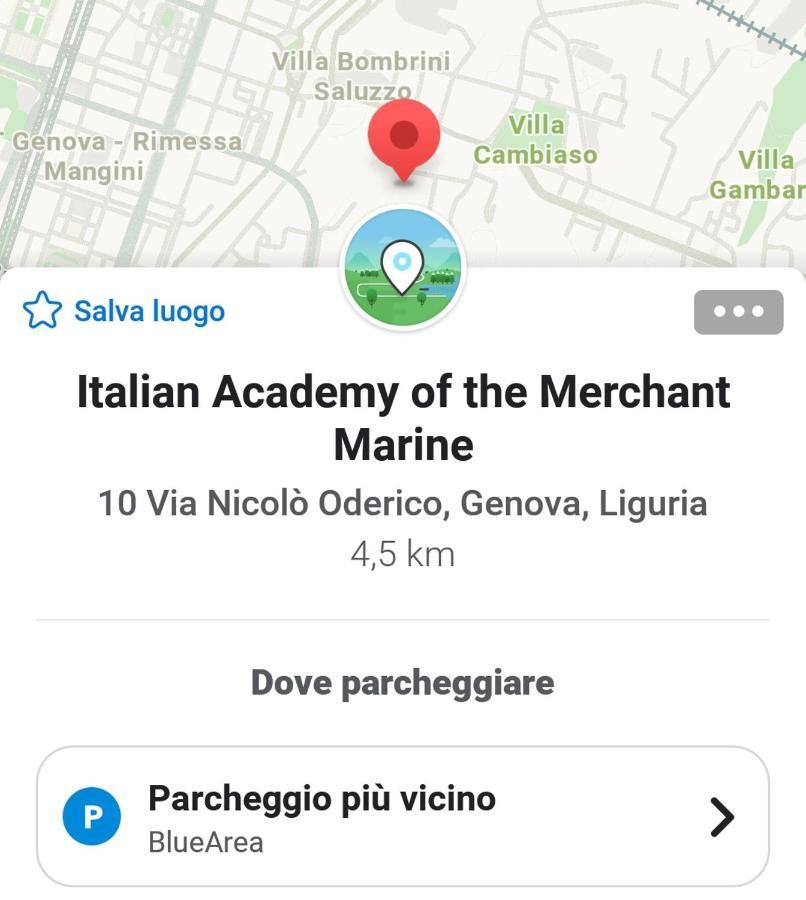Viewport: 806px width, 900px height.
Task: Save this place with Salva luogo
Action: tap(123, 311)
